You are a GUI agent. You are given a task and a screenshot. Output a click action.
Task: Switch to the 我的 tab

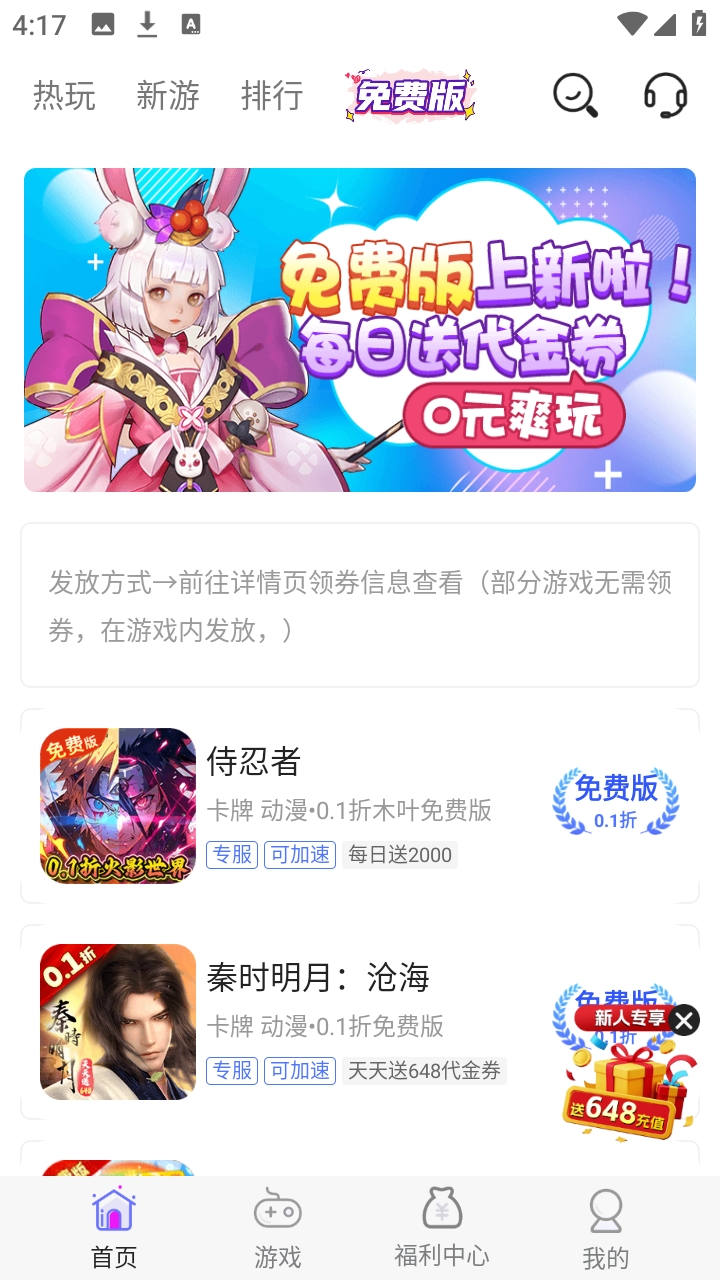coord(606,1228)
